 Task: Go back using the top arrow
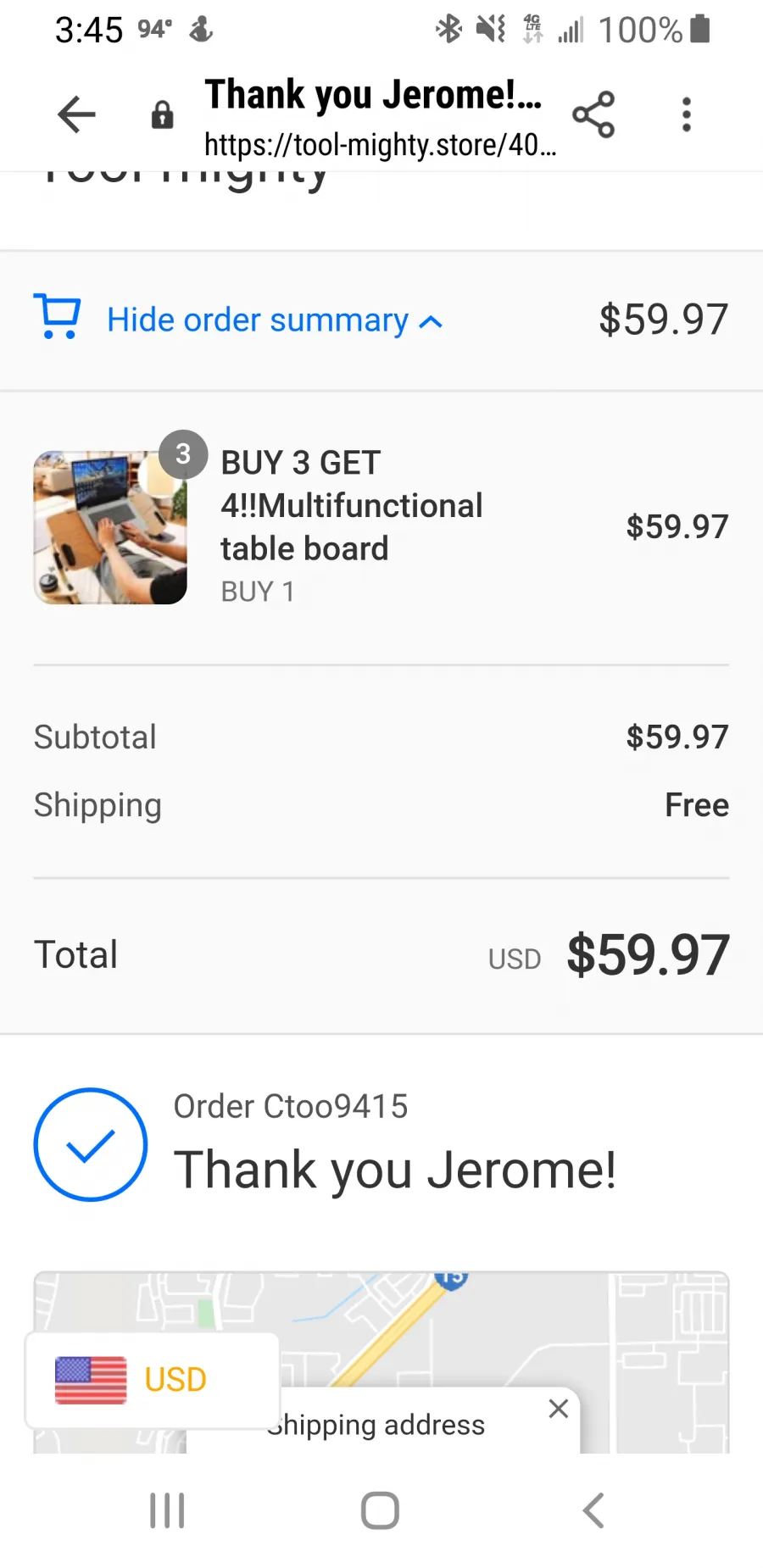tap(76, 114)
